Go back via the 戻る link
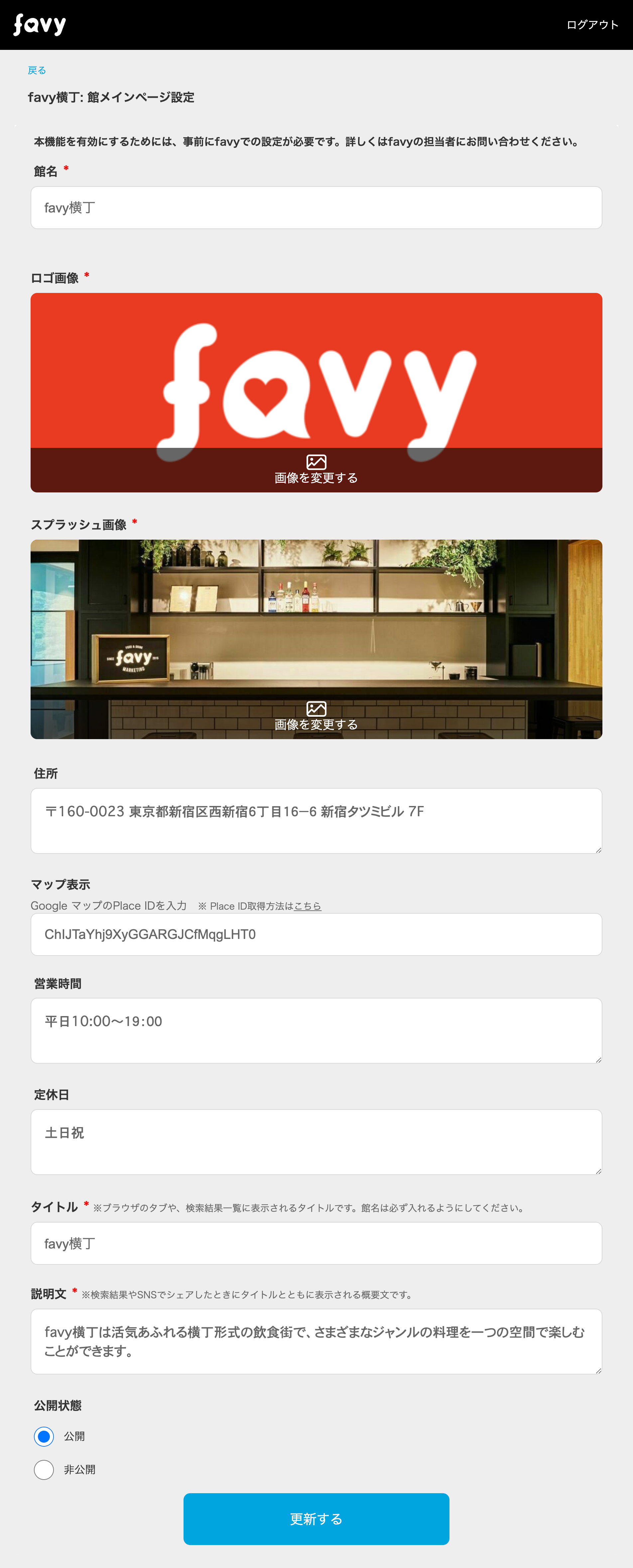Image resolution: width=633 pixels, height=1568 pixels. click(37, 70)
